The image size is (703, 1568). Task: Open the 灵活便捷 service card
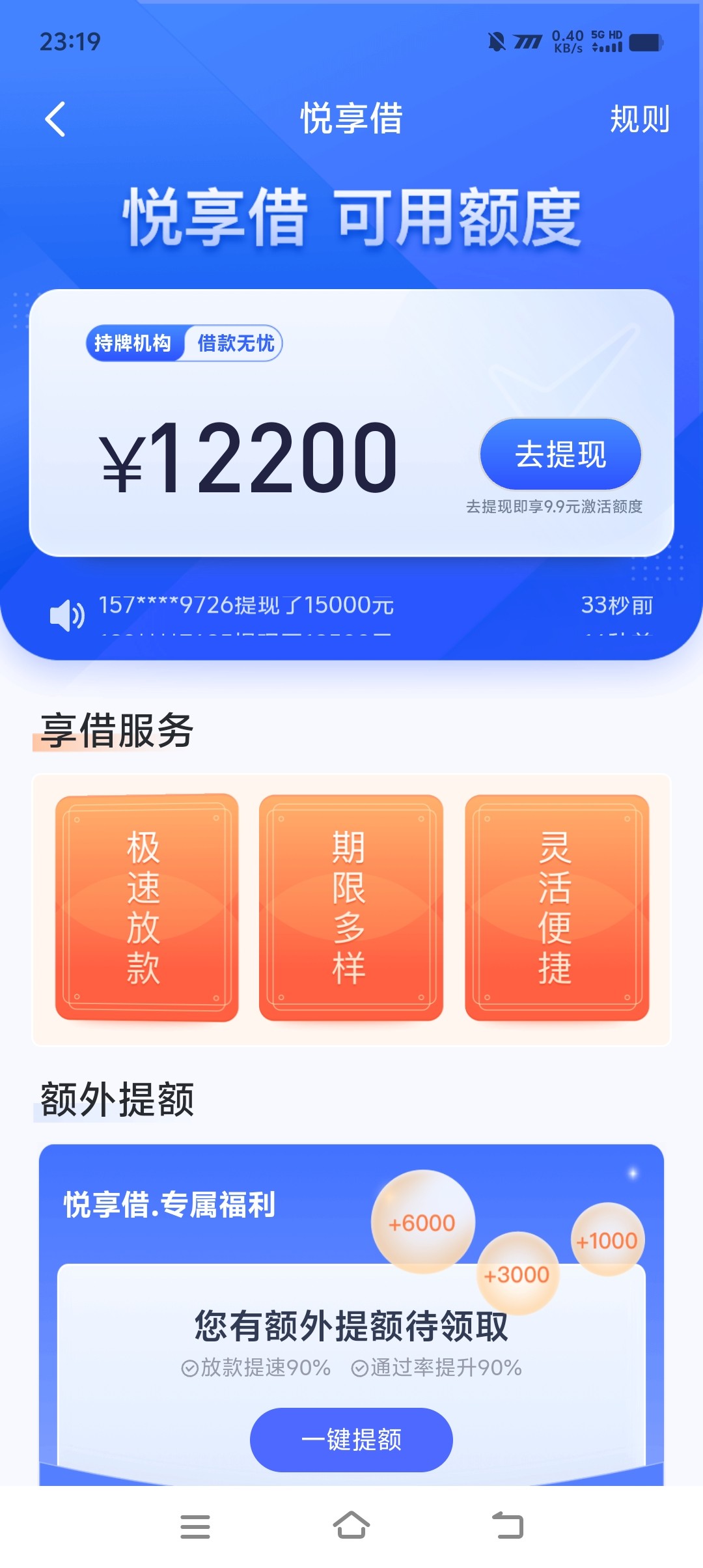point(557,907)
